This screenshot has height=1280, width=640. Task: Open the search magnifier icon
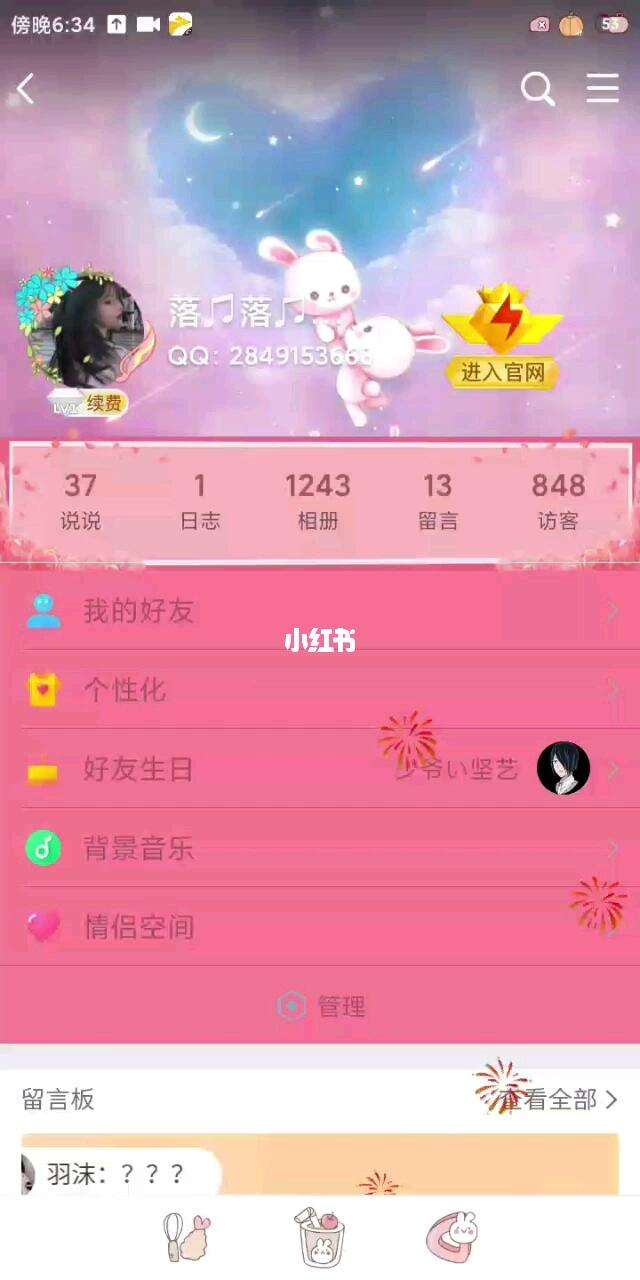coord(537,89)
